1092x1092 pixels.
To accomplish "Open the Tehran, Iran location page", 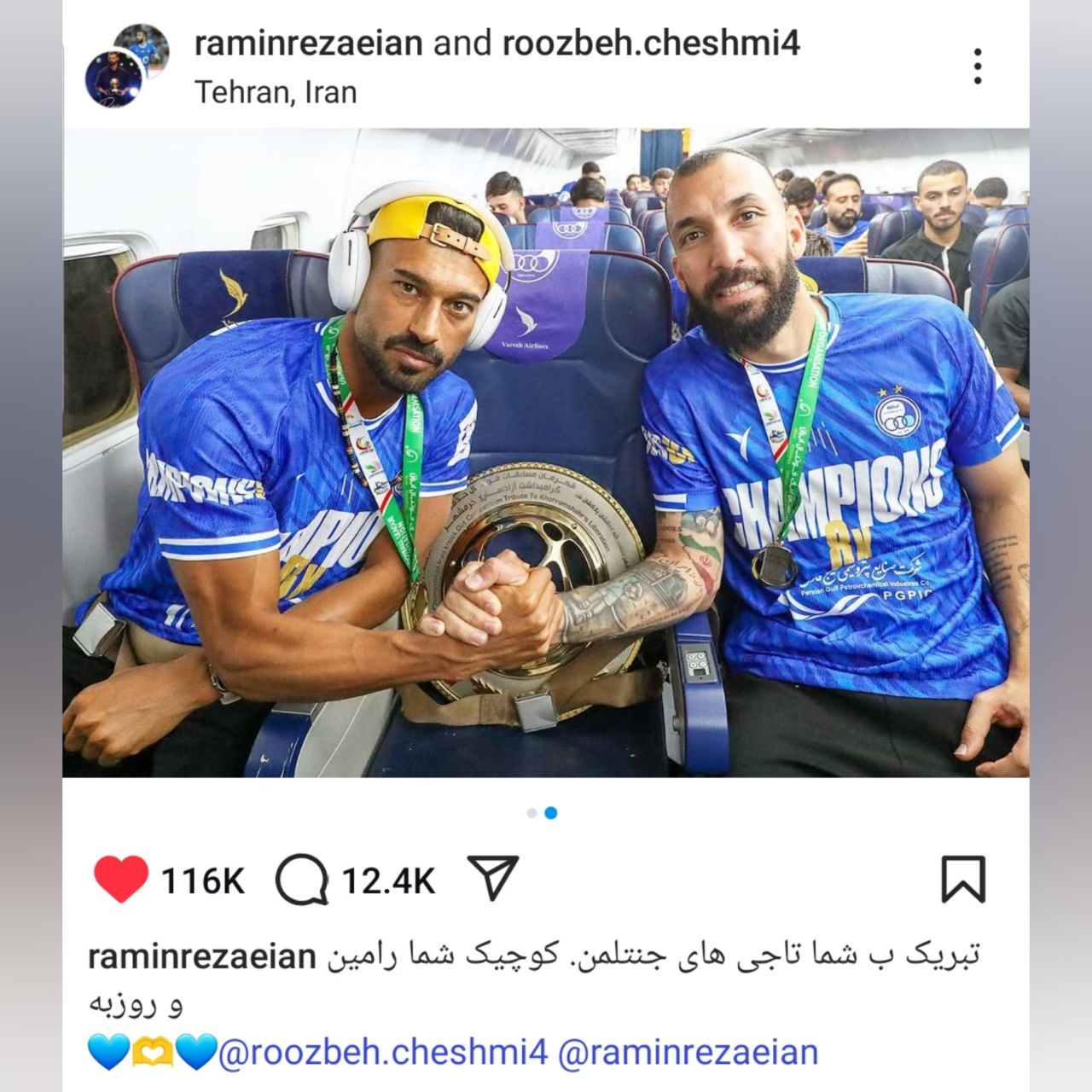I will (x=276, y=91).
